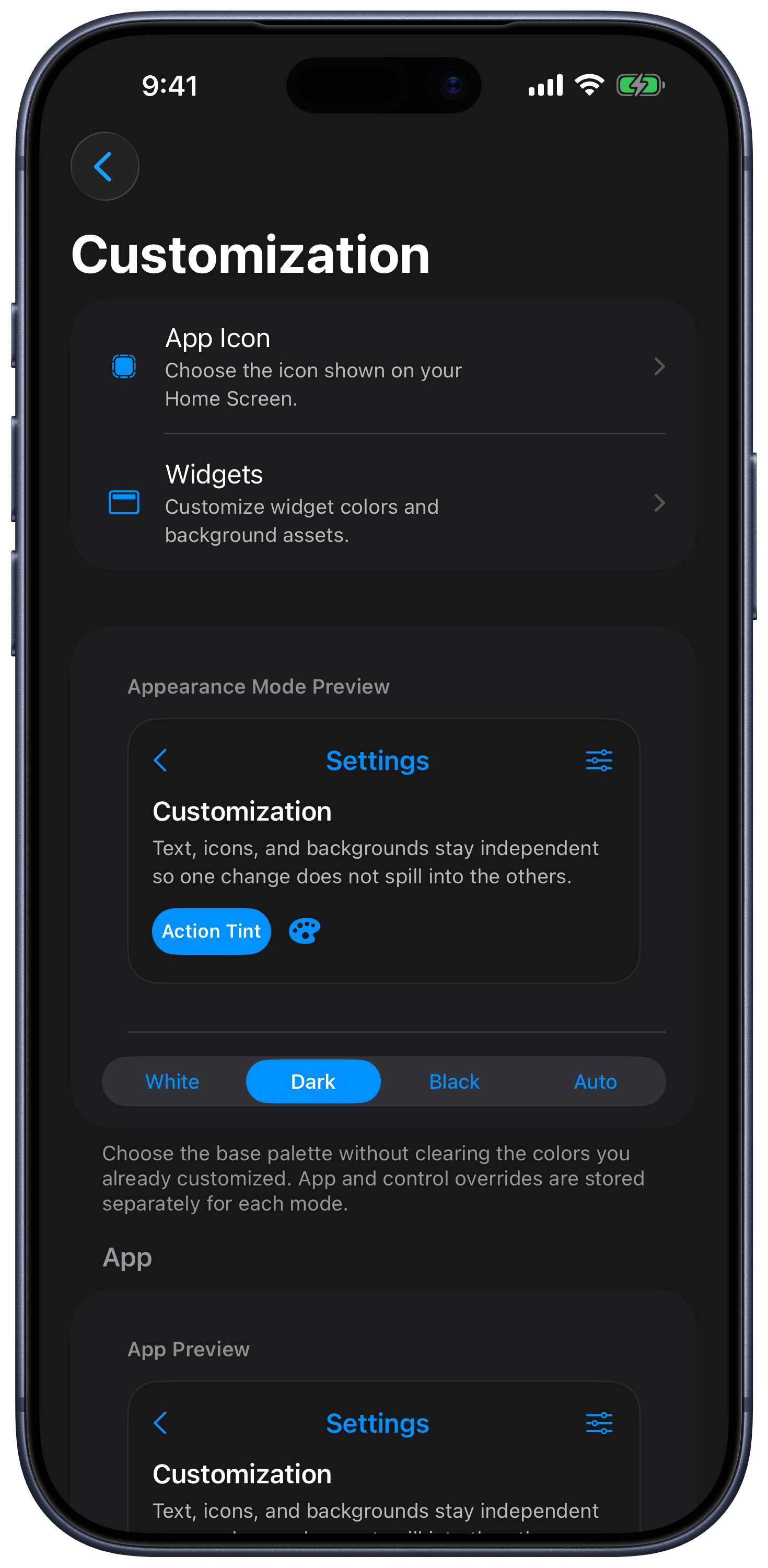Open the App Icon settings row
The image size is (768, 1568).
384,367
